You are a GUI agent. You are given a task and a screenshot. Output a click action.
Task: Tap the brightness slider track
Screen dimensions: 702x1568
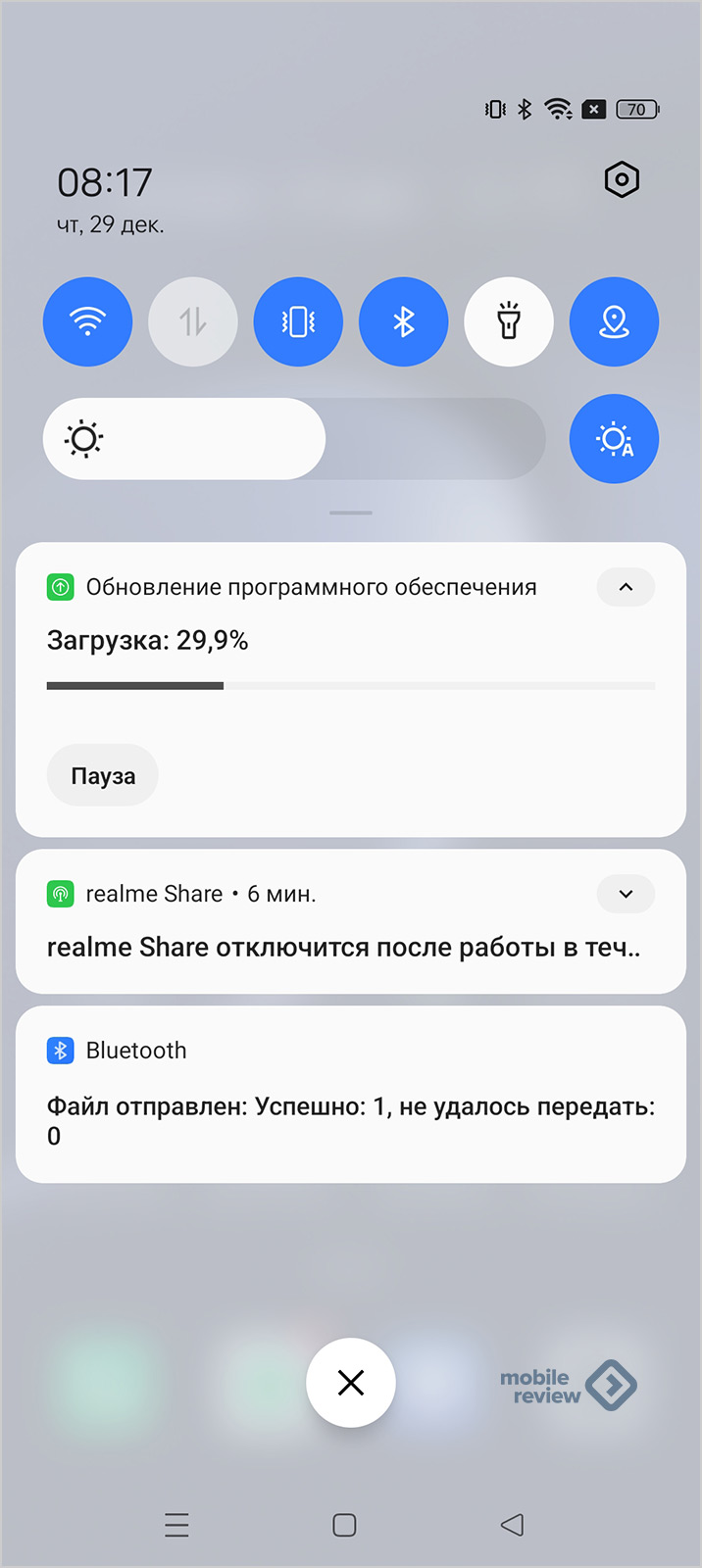point(294,439)
